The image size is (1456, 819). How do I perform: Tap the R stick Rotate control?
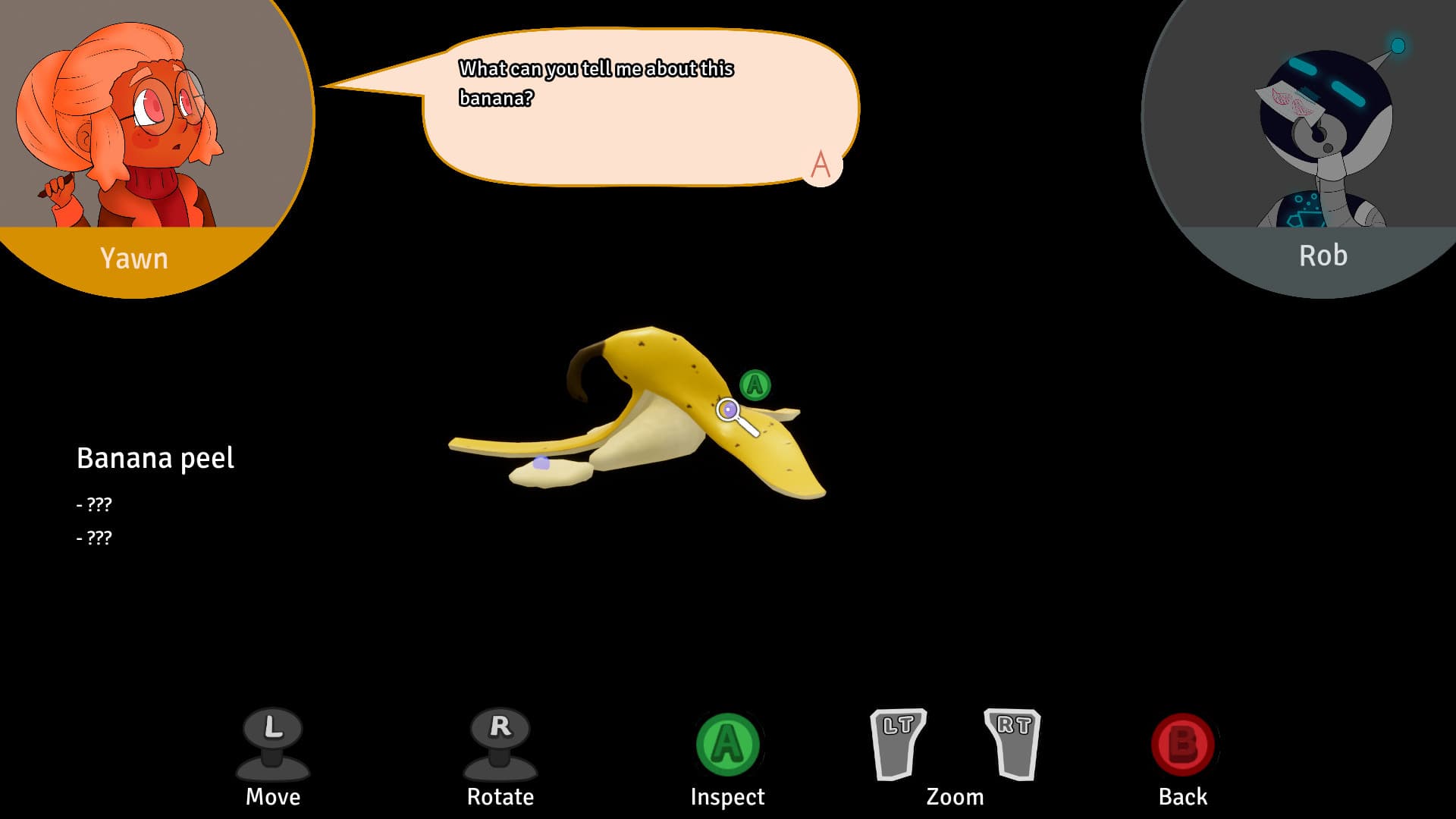tap(500, 745)
